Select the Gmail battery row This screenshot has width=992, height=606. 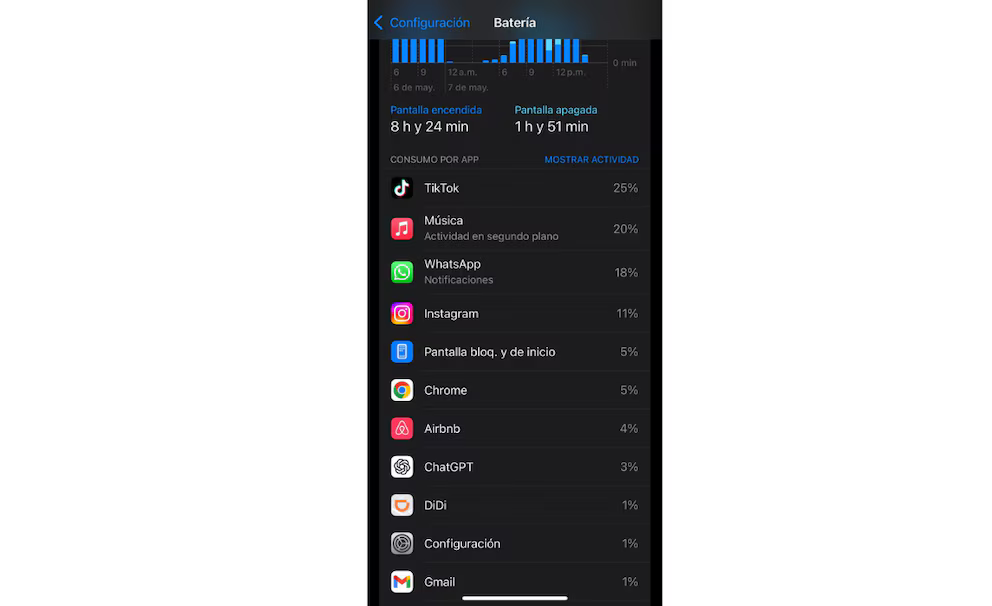pyautogui.click(x=514, y=582)
